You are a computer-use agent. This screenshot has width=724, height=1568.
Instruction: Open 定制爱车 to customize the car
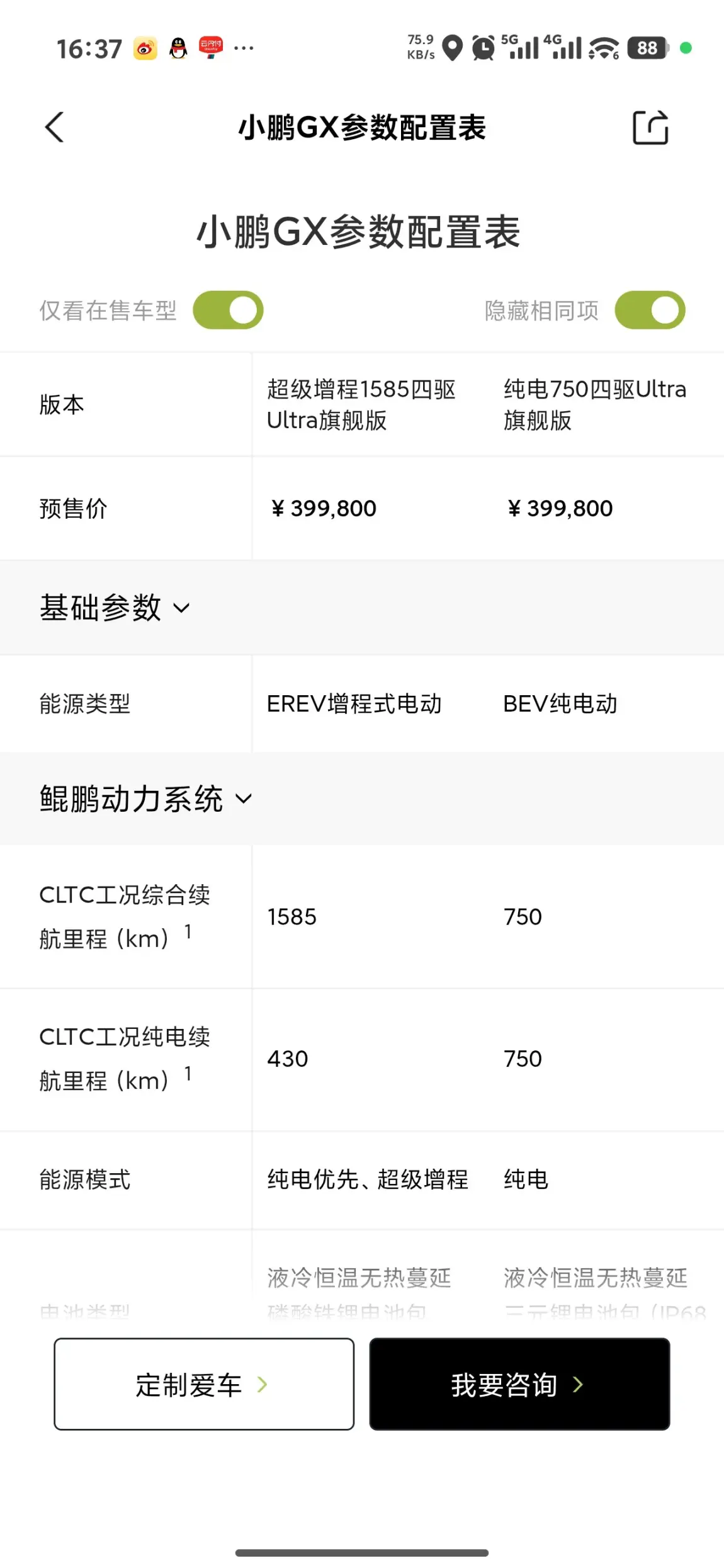(204, 1384)
